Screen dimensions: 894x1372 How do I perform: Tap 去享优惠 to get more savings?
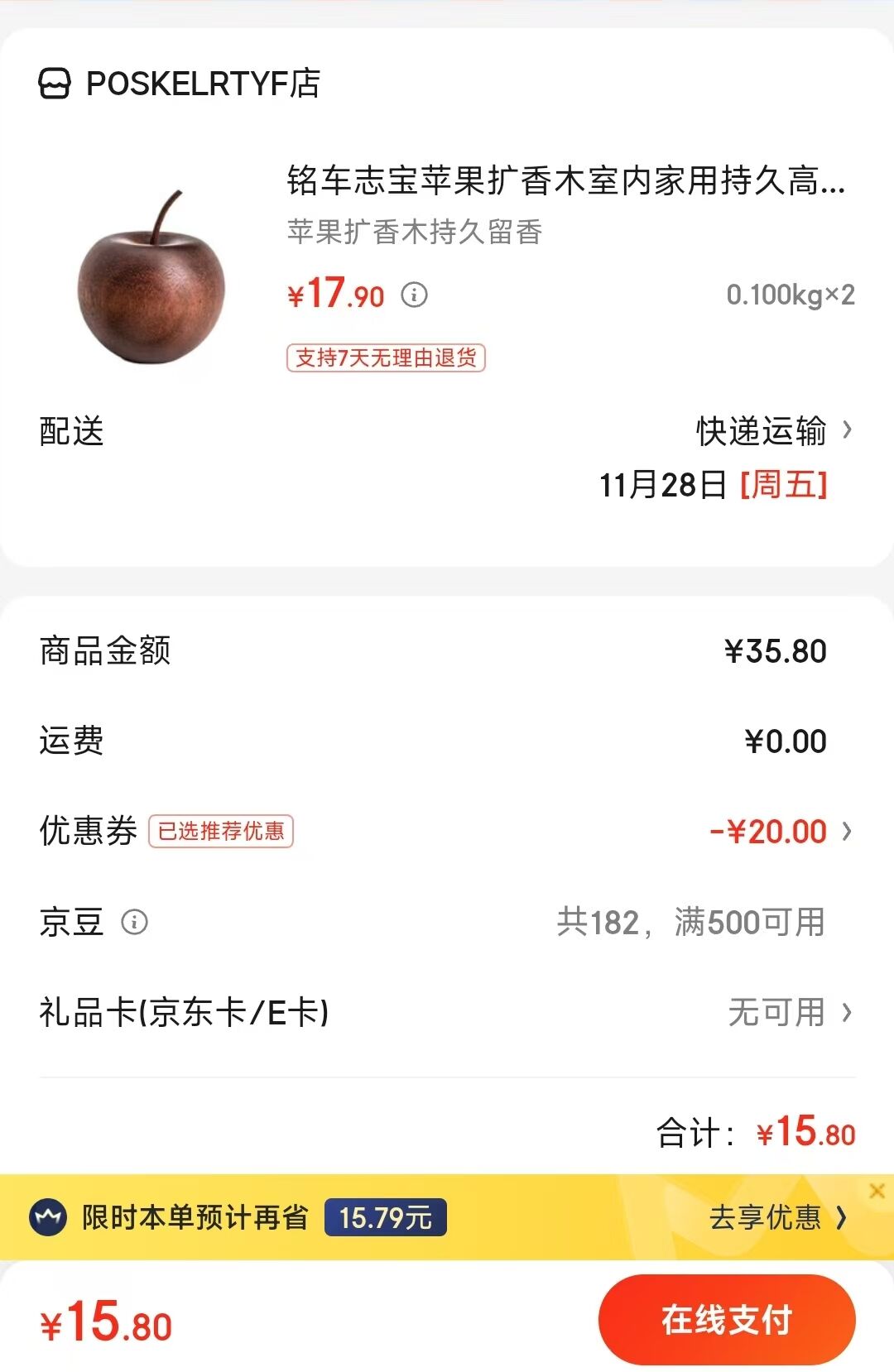pos(776,1218)
